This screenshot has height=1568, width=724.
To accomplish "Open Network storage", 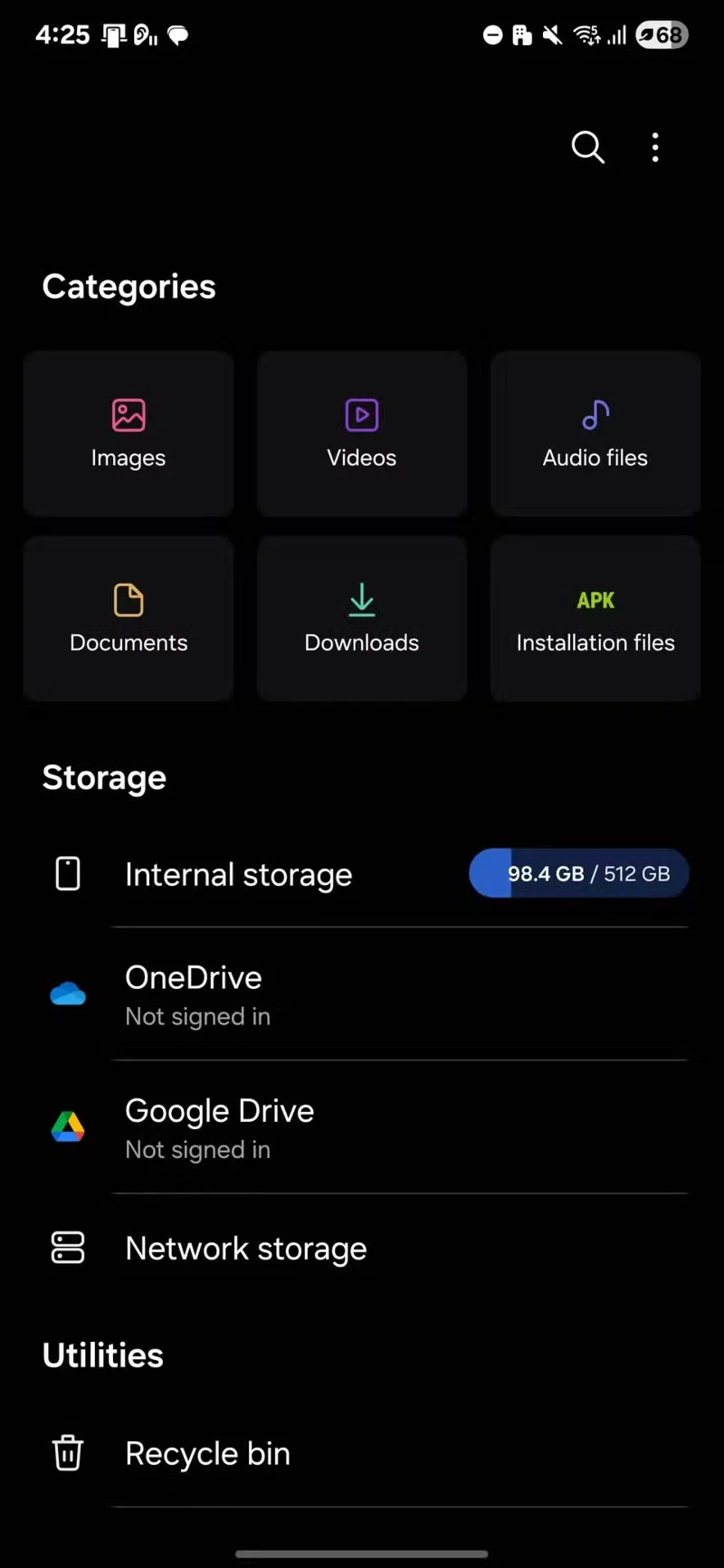I will [245, 1248].
